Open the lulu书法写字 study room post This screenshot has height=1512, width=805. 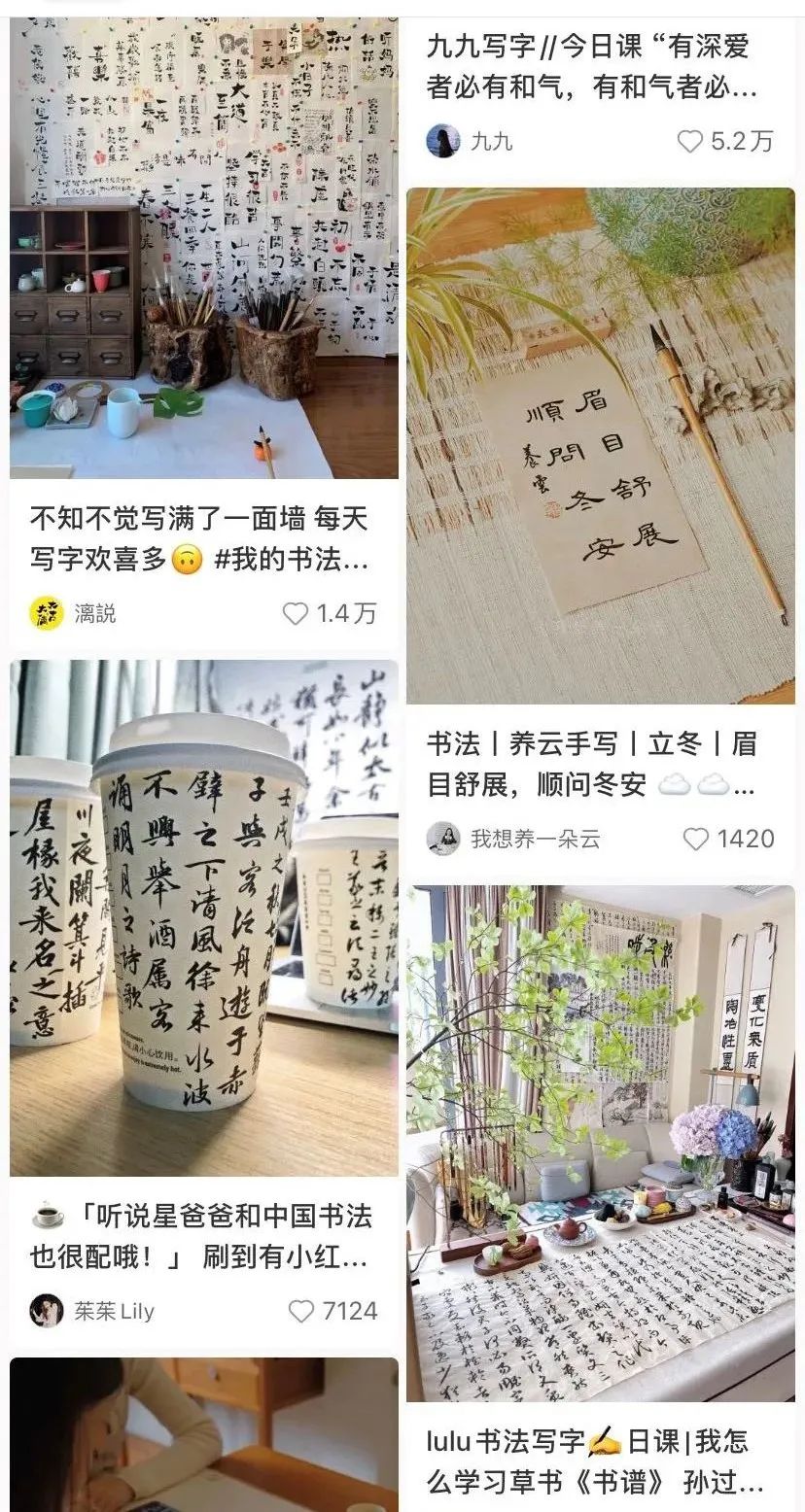coord(600,1143)
